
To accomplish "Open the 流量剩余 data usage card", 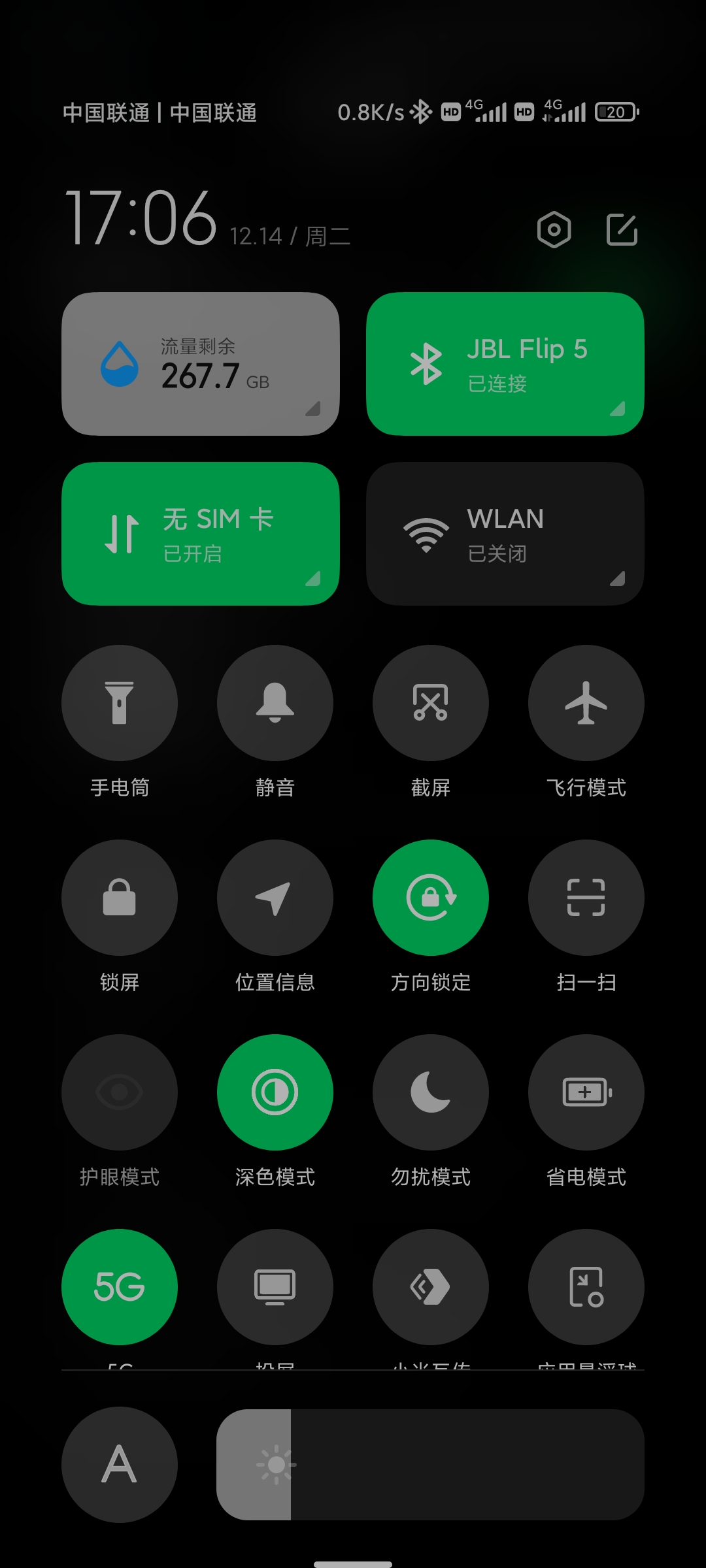I will [201, 364].
